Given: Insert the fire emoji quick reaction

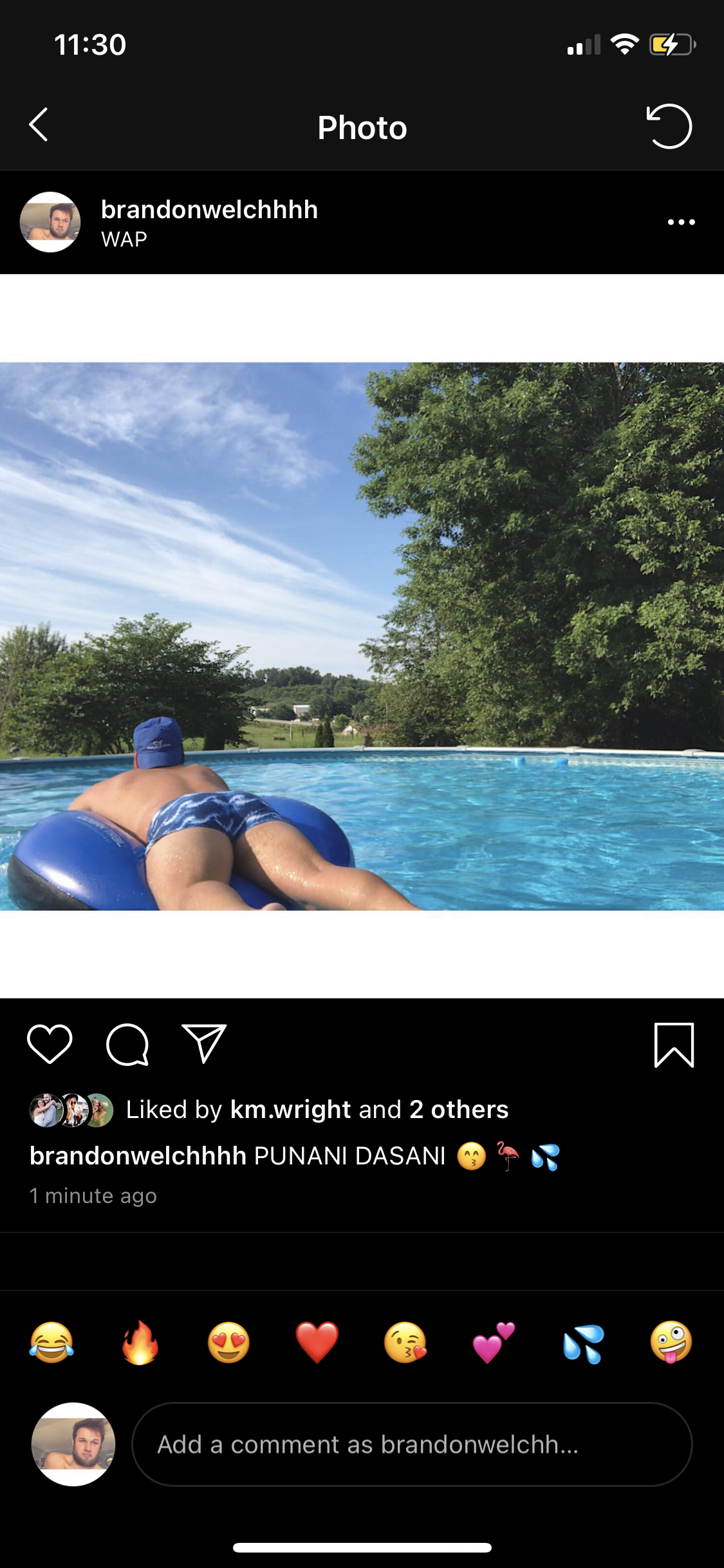Looking at the screenshot, I should (140, 1343).
